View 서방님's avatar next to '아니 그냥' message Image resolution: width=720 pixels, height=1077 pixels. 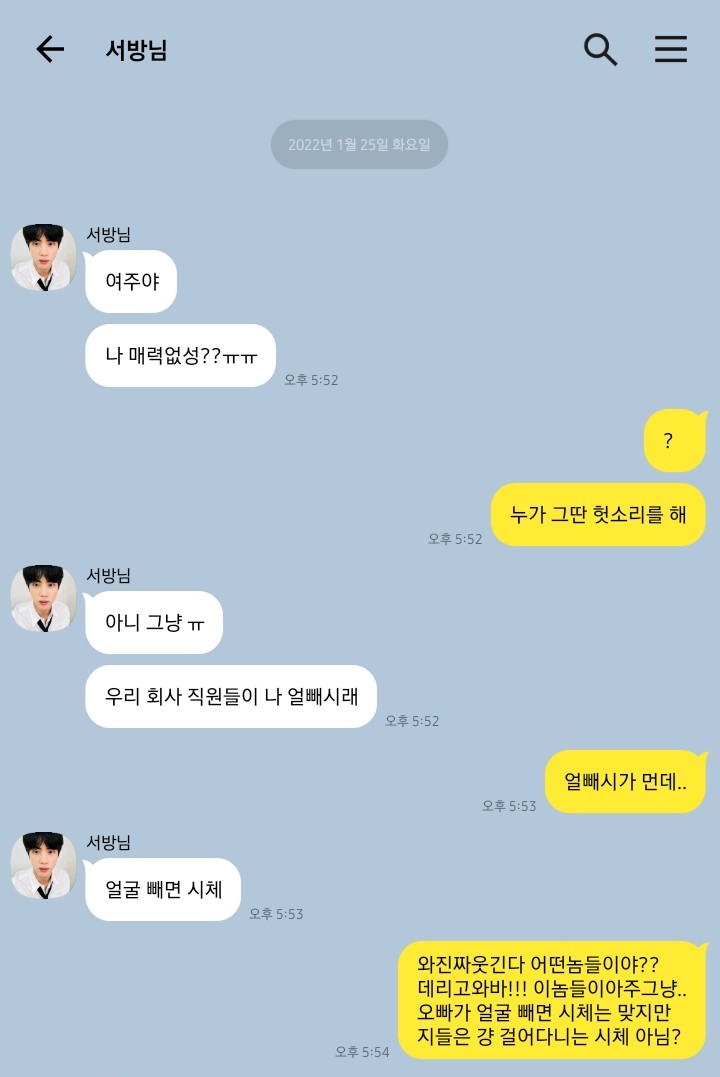43,598
